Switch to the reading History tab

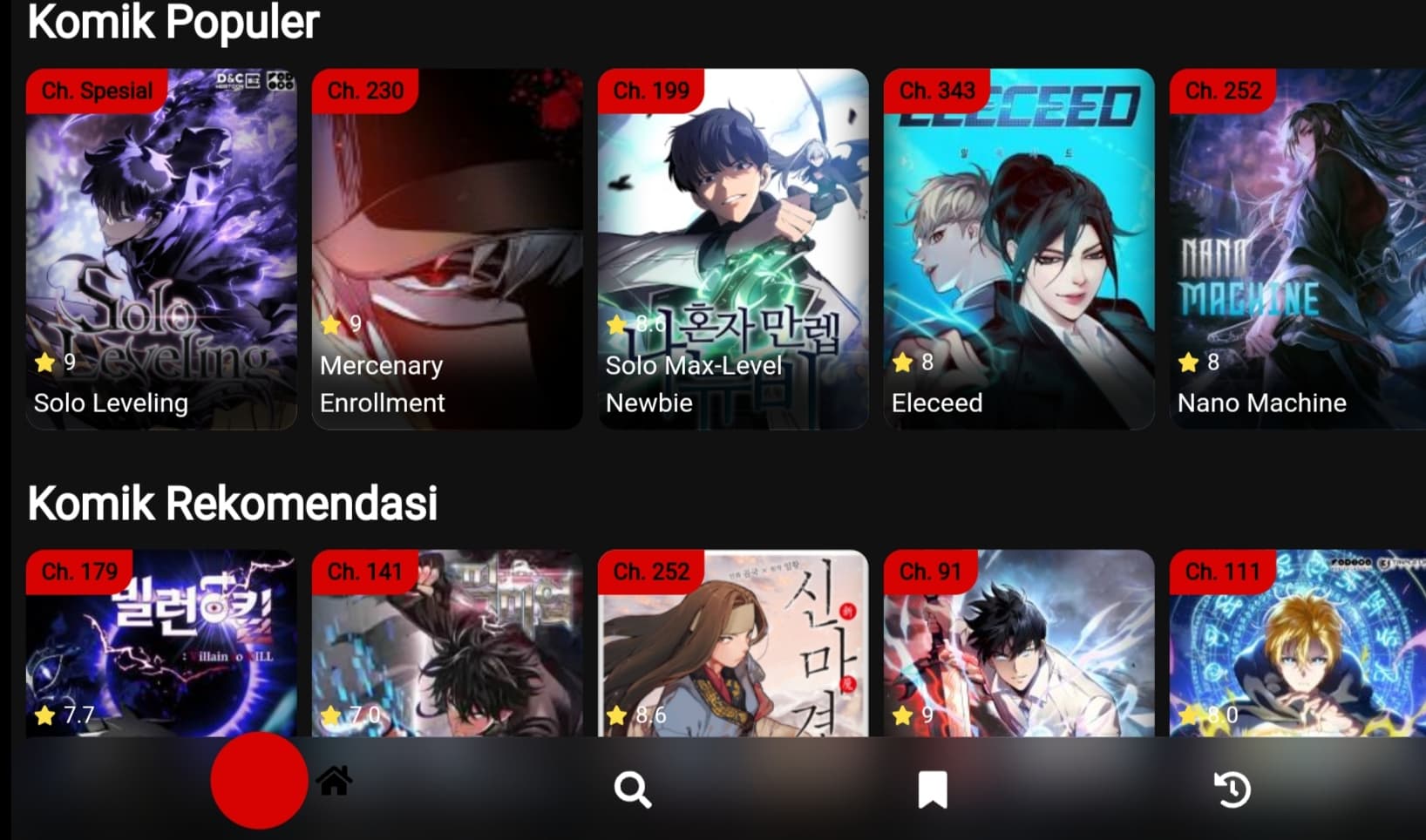coord(1232,789)
